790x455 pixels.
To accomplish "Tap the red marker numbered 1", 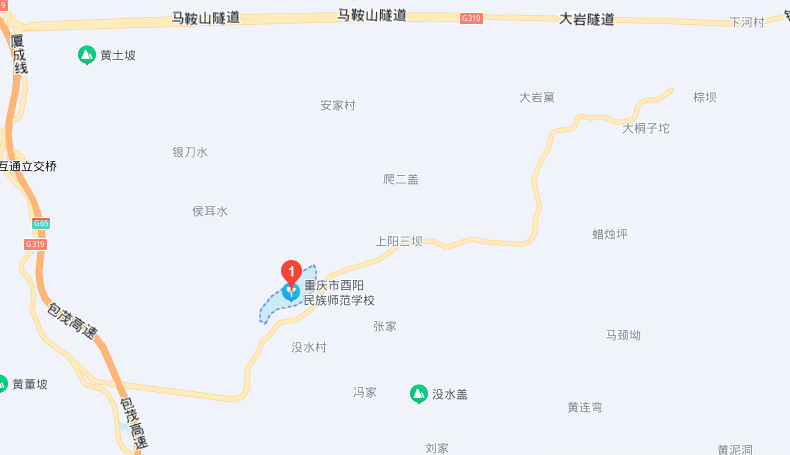I will pyautogui.click(x=290, y=271).
